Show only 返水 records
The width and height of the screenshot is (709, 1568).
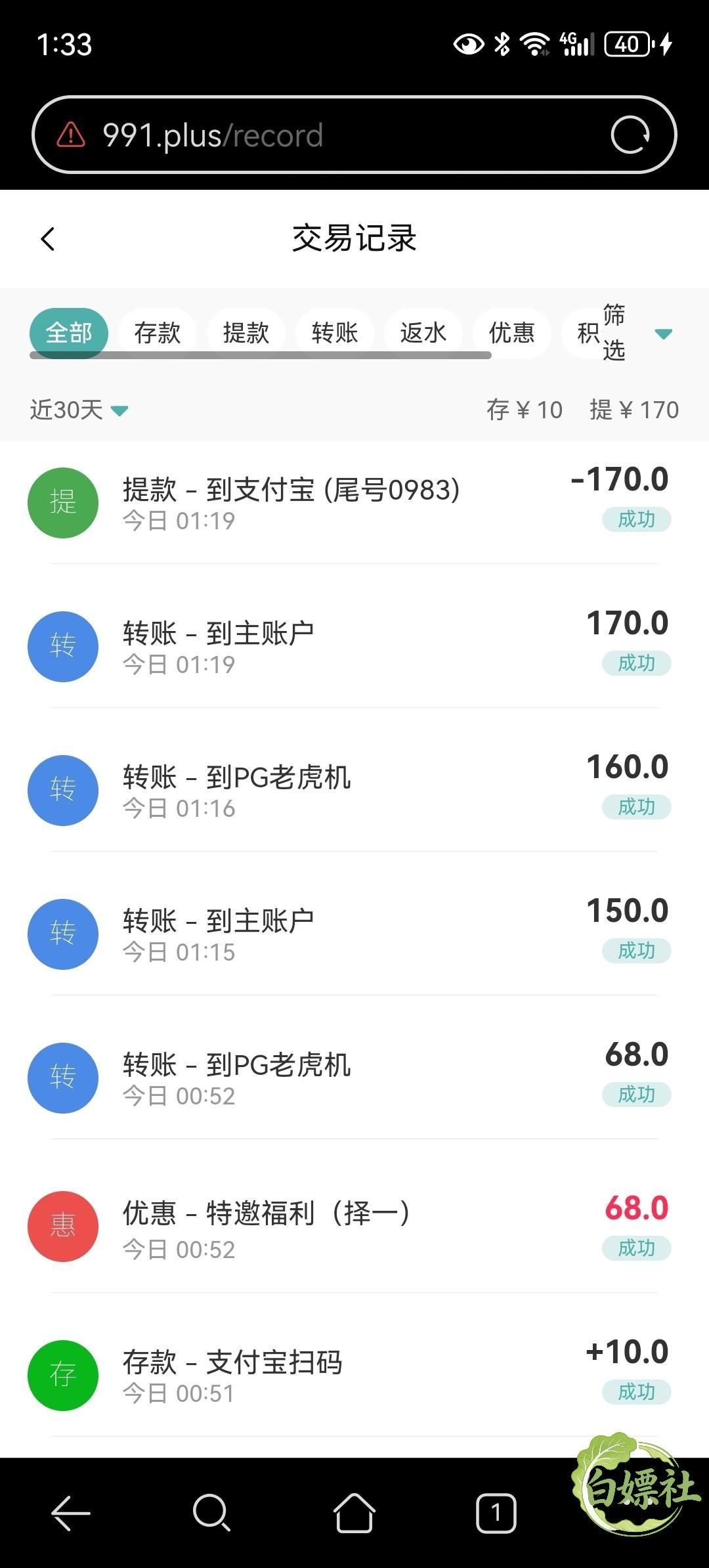pos(423,333)
